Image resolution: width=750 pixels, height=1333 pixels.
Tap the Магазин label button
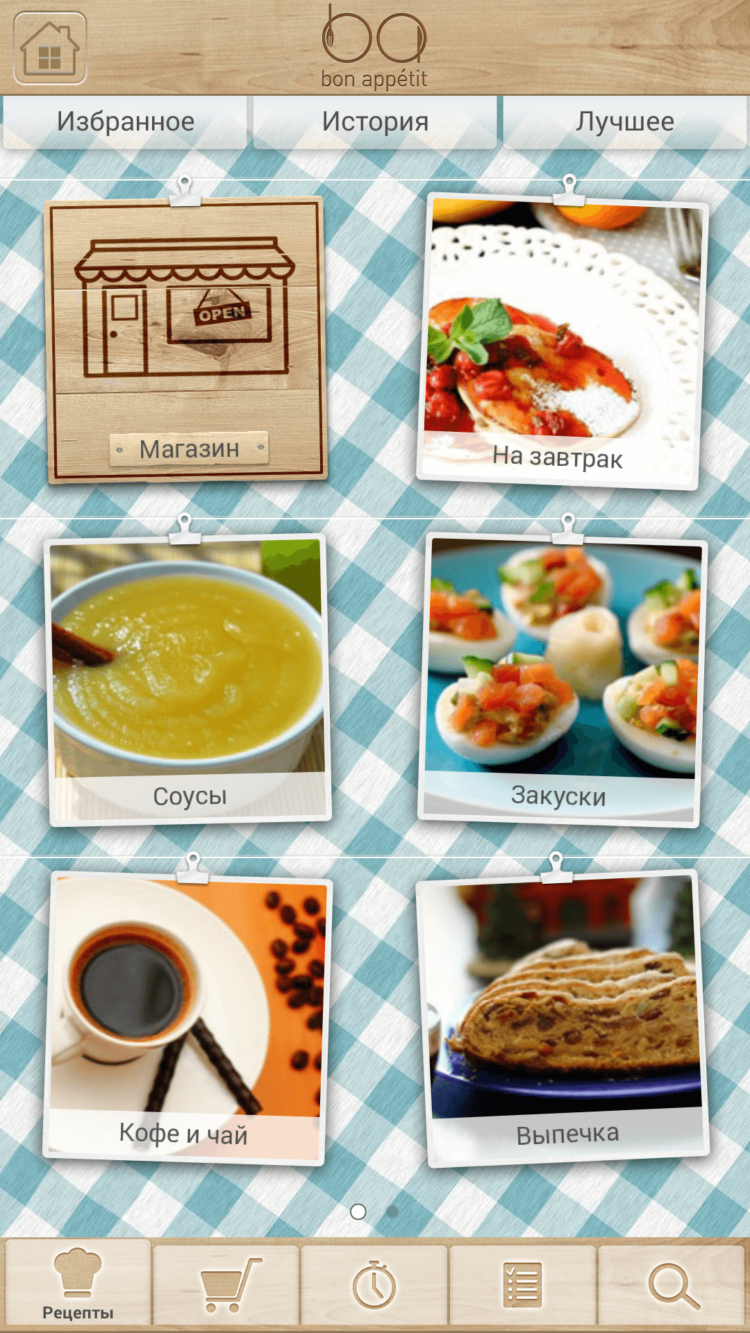coord(187,448)
